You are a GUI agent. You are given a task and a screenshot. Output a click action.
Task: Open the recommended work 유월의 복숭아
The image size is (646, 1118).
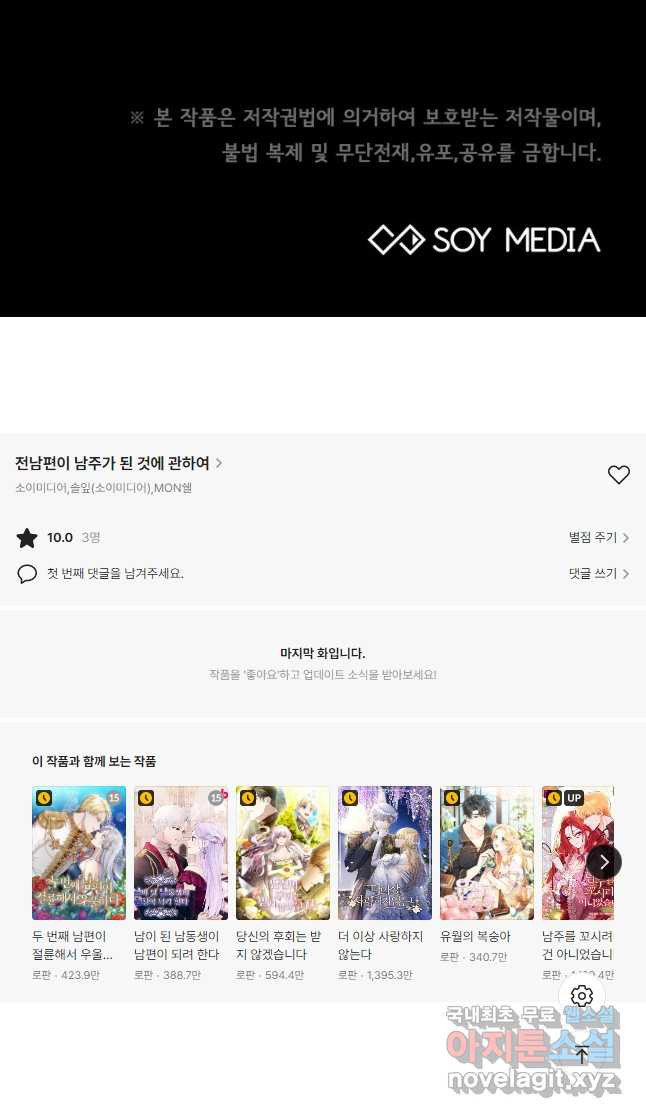coord(487,853)
